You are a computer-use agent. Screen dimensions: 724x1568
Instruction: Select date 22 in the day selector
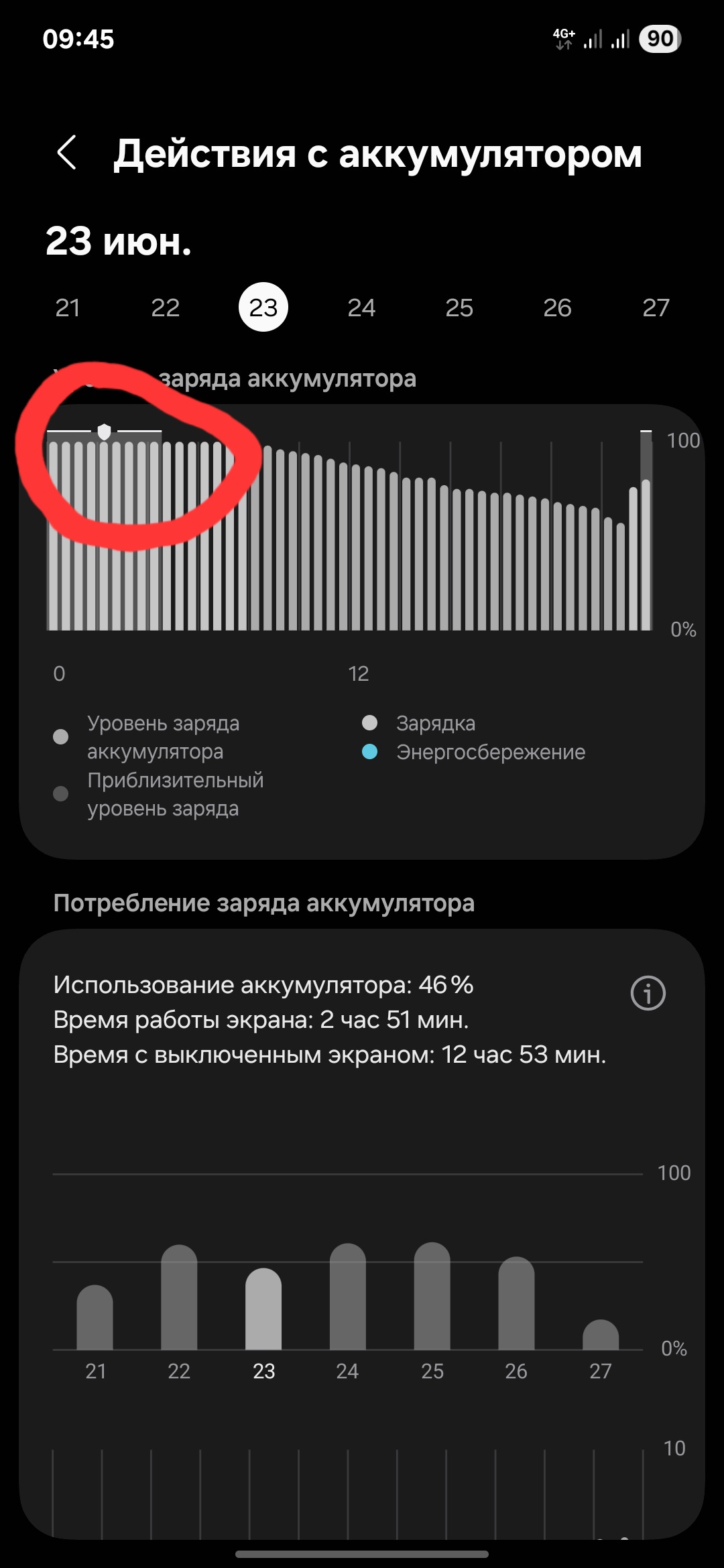166,308
